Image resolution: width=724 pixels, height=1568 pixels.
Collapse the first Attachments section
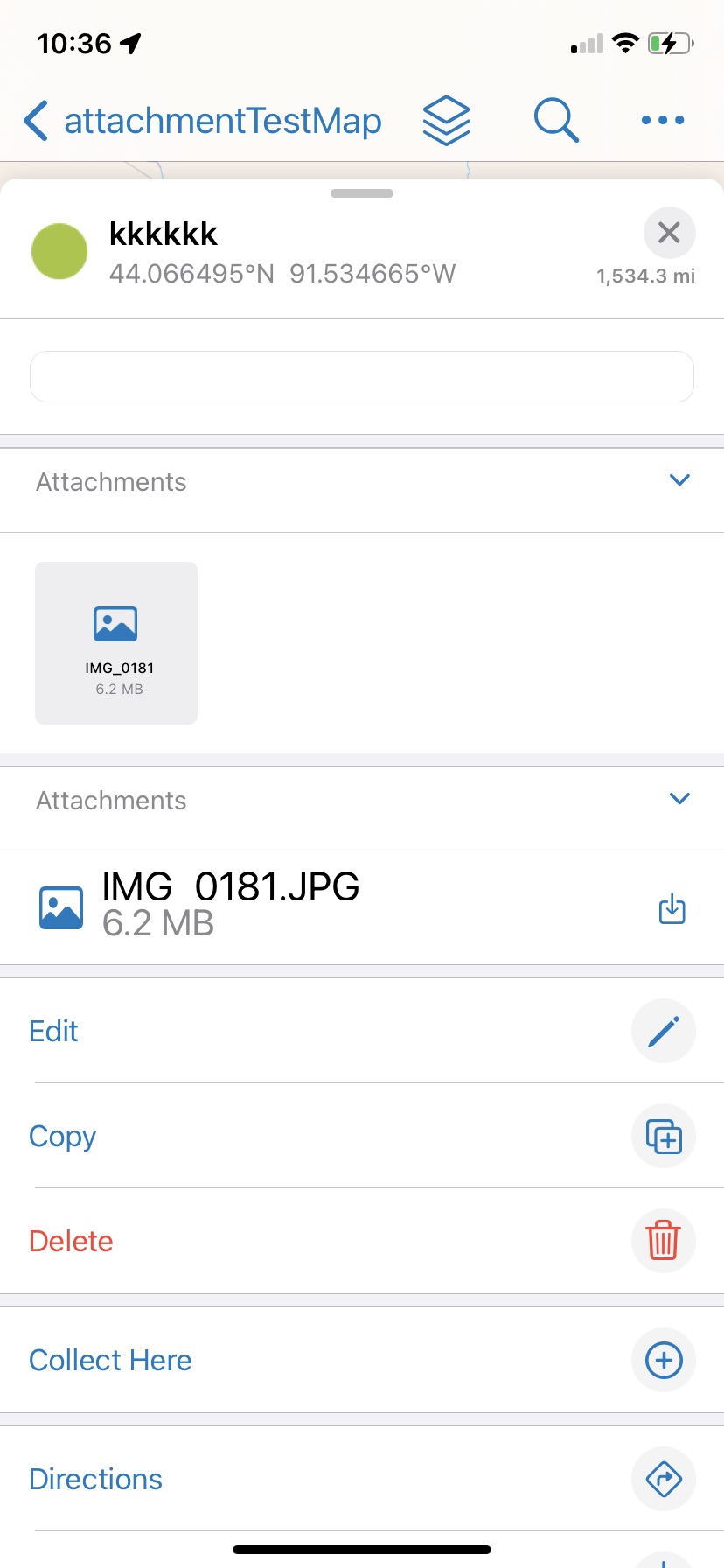tap(679, 480)
